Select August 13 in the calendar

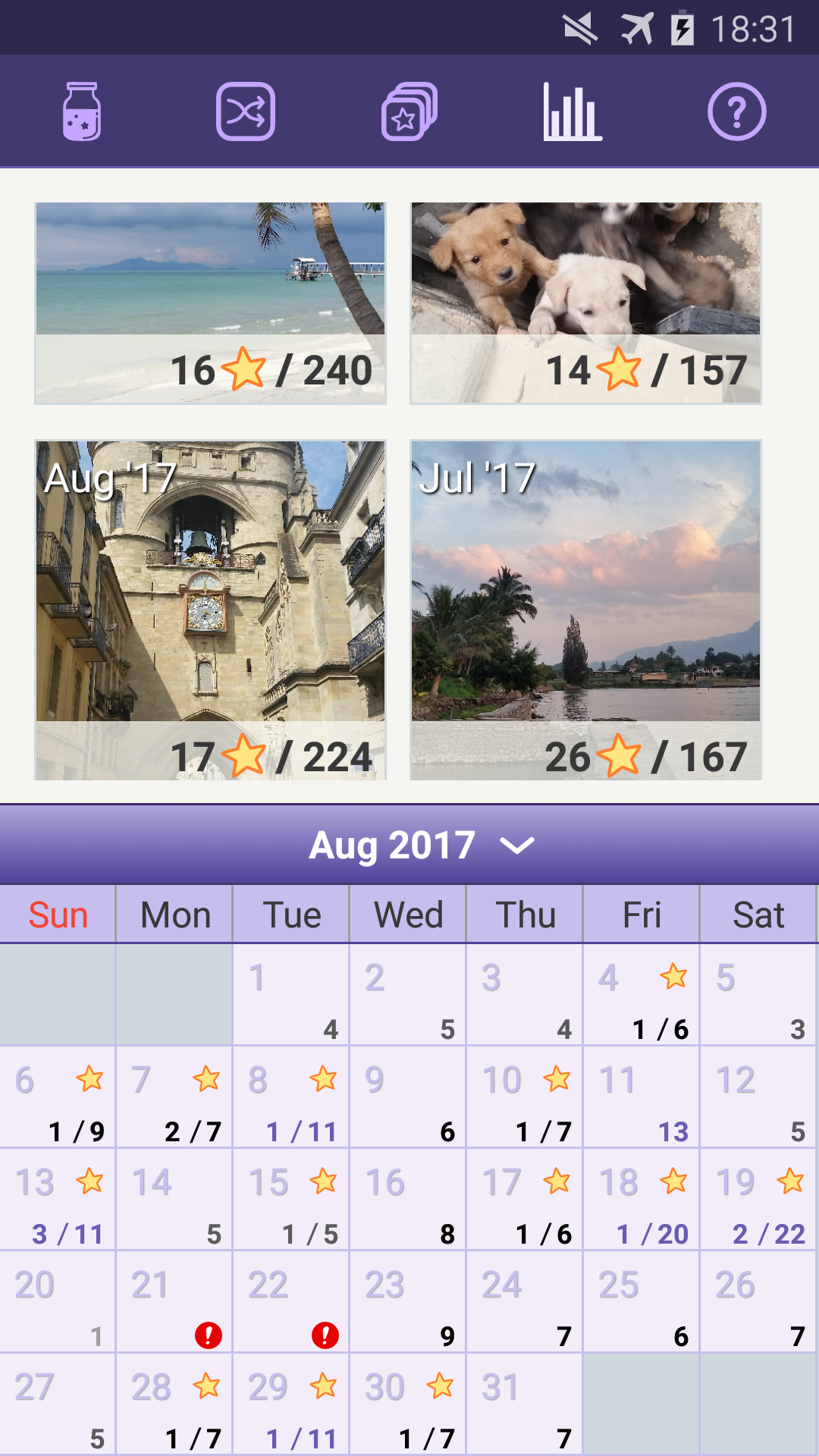(58, 1200)
